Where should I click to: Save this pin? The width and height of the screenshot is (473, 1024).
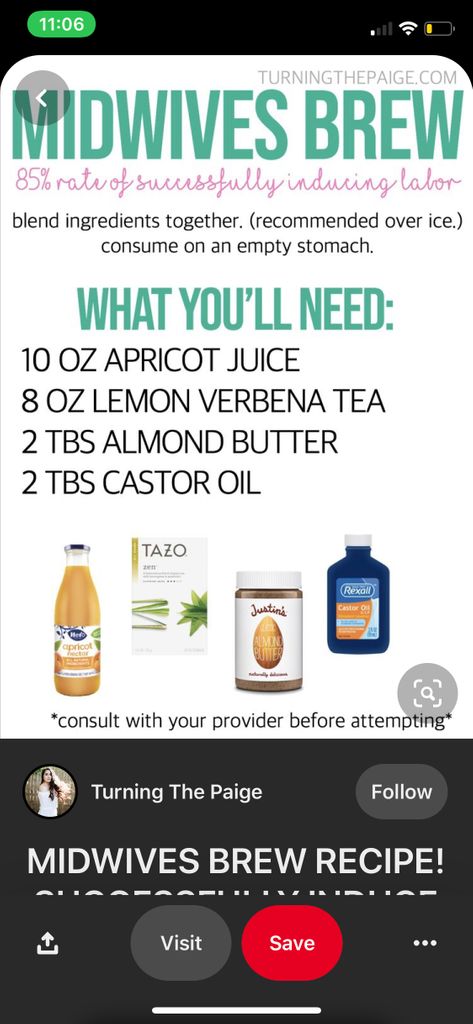[x=292, y=942]
